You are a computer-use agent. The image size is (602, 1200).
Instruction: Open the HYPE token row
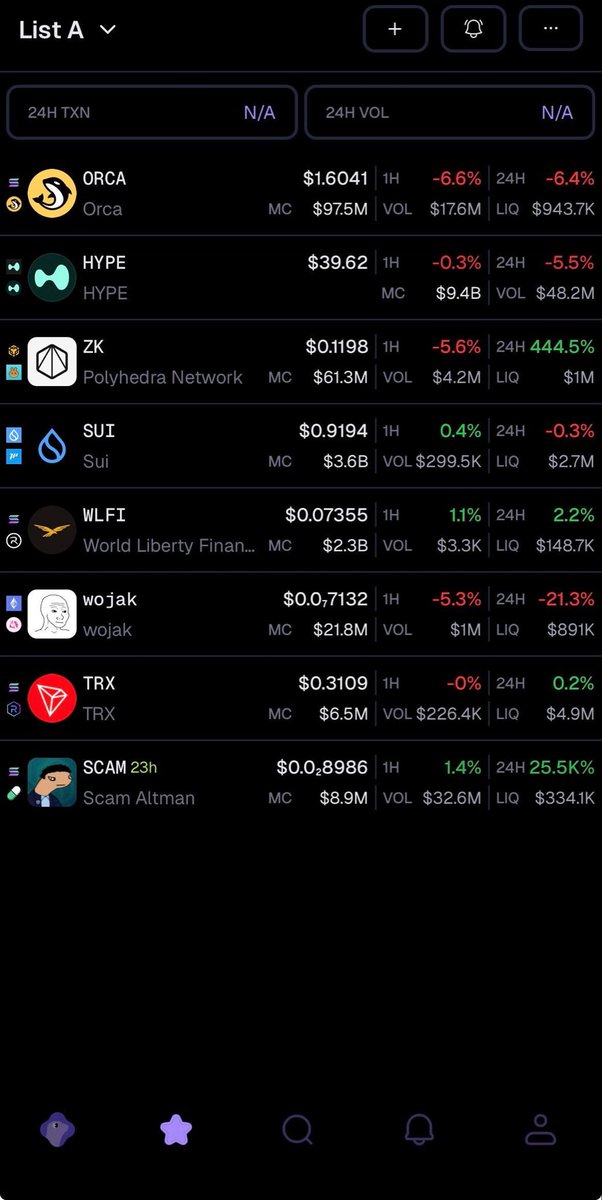pyautogui.click(x=300, y=277)
